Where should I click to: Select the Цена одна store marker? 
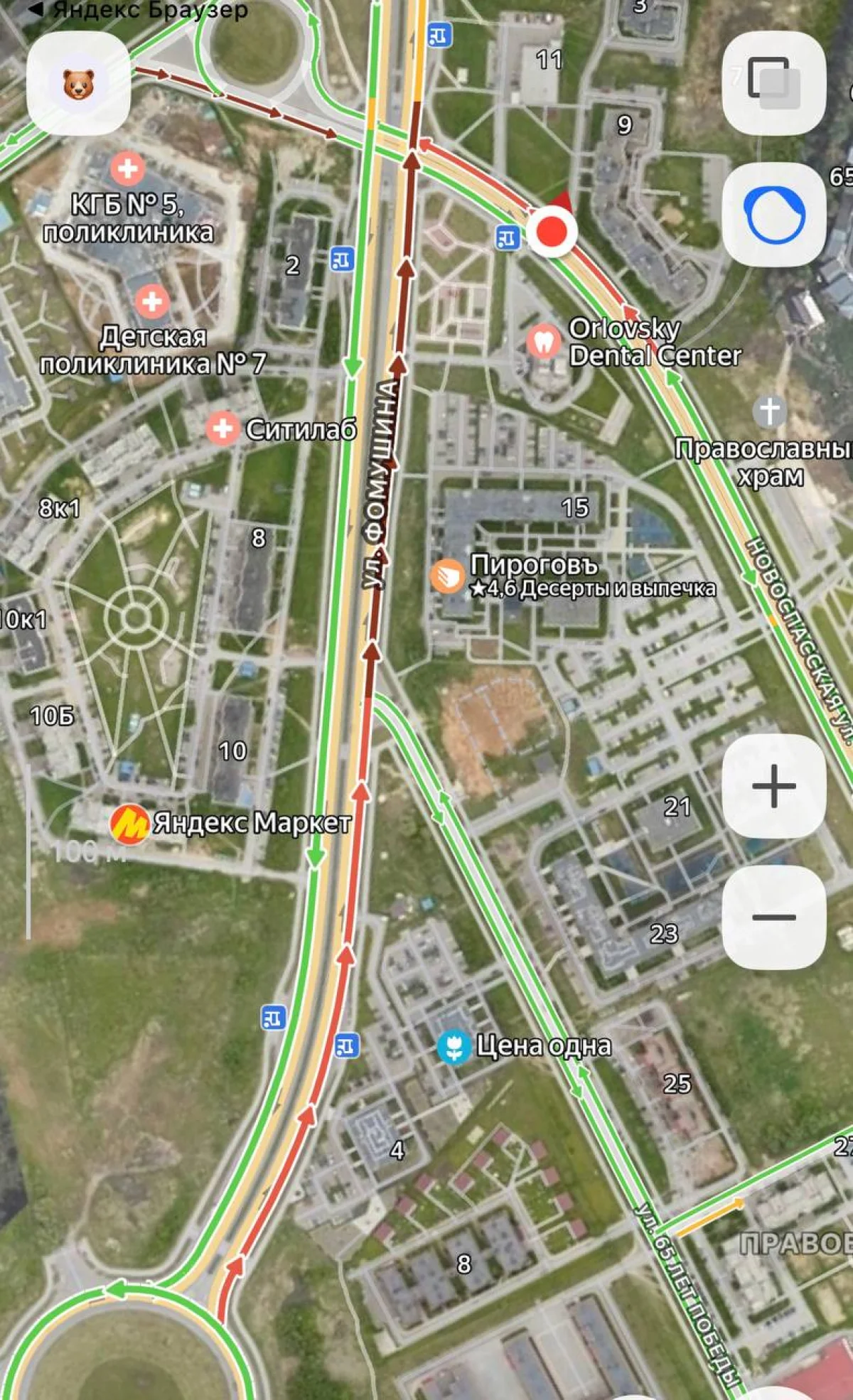pyautogui.click(x=454, y=1047)
